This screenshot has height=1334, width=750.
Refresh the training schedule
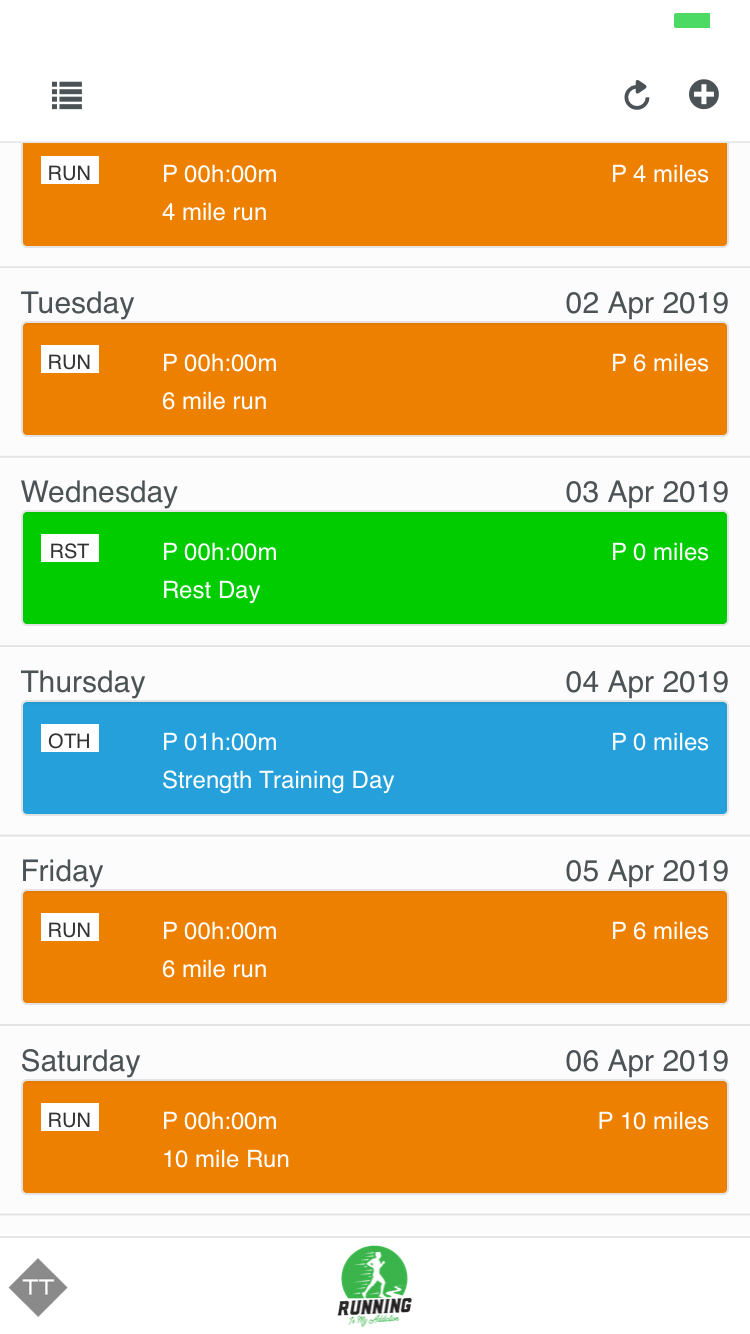point(637,96)
